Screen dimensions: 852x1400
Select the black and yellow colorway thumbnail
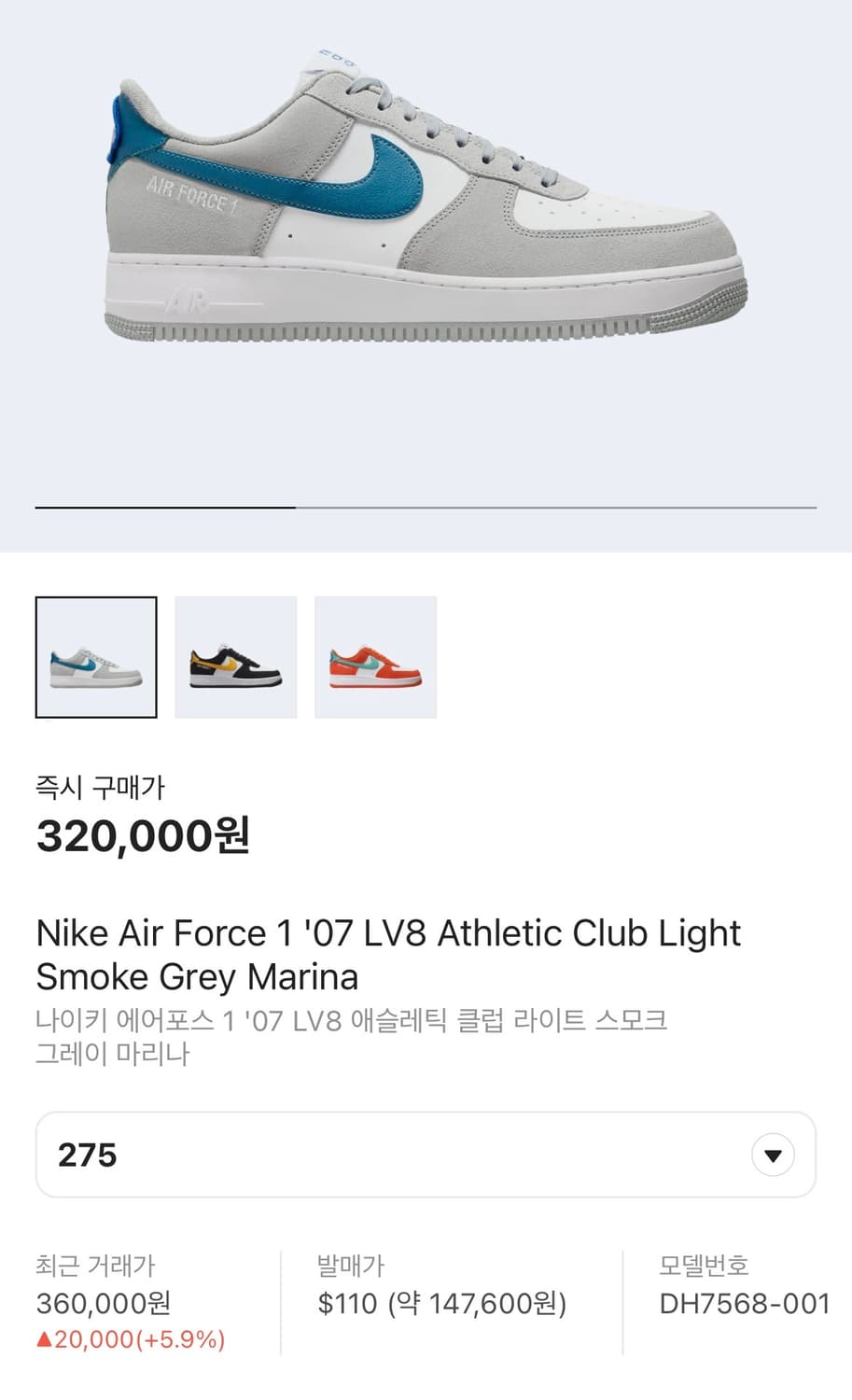click(235, 656)
